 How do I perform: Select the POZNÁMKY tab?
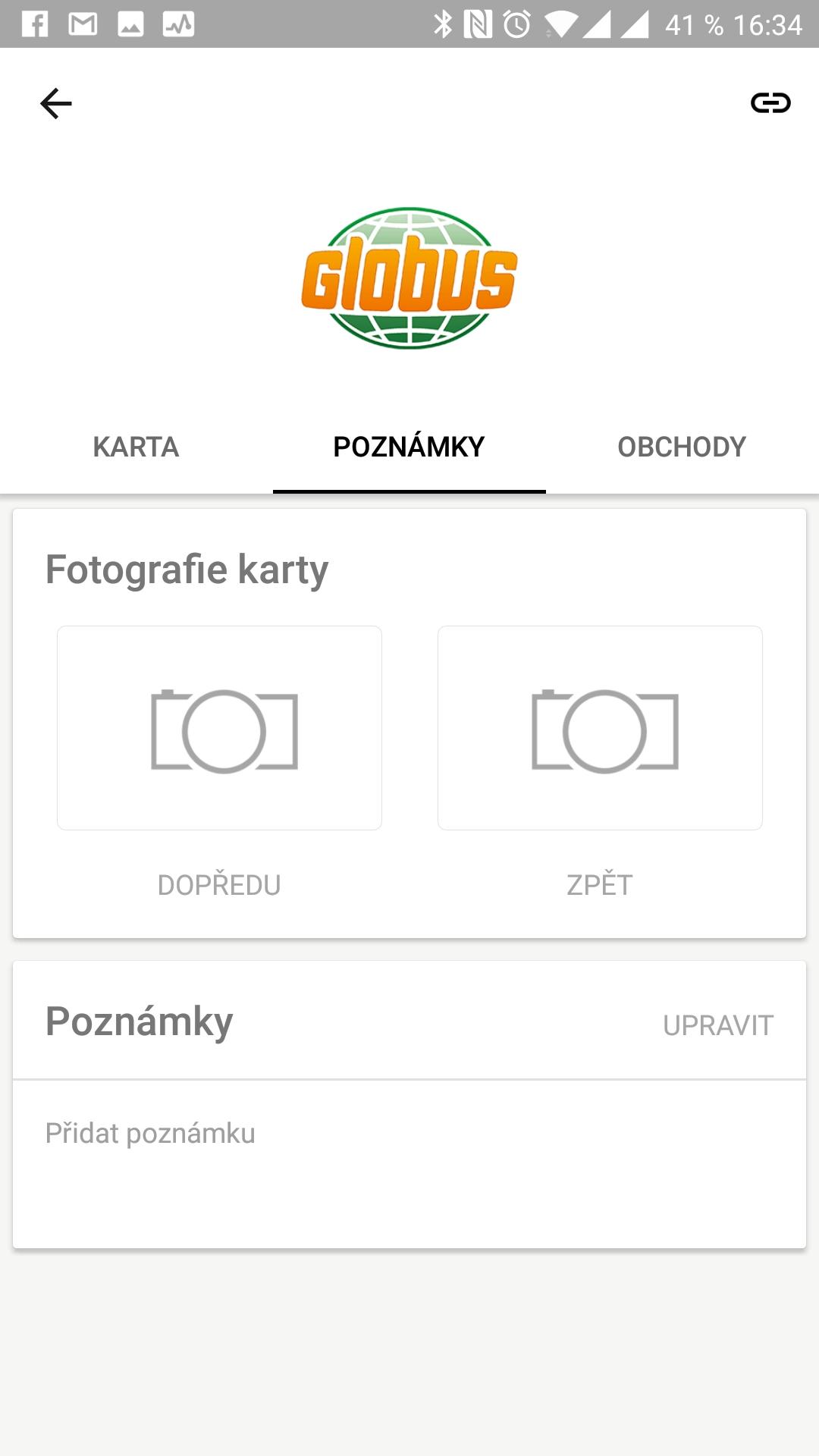[x=409, y=447]
